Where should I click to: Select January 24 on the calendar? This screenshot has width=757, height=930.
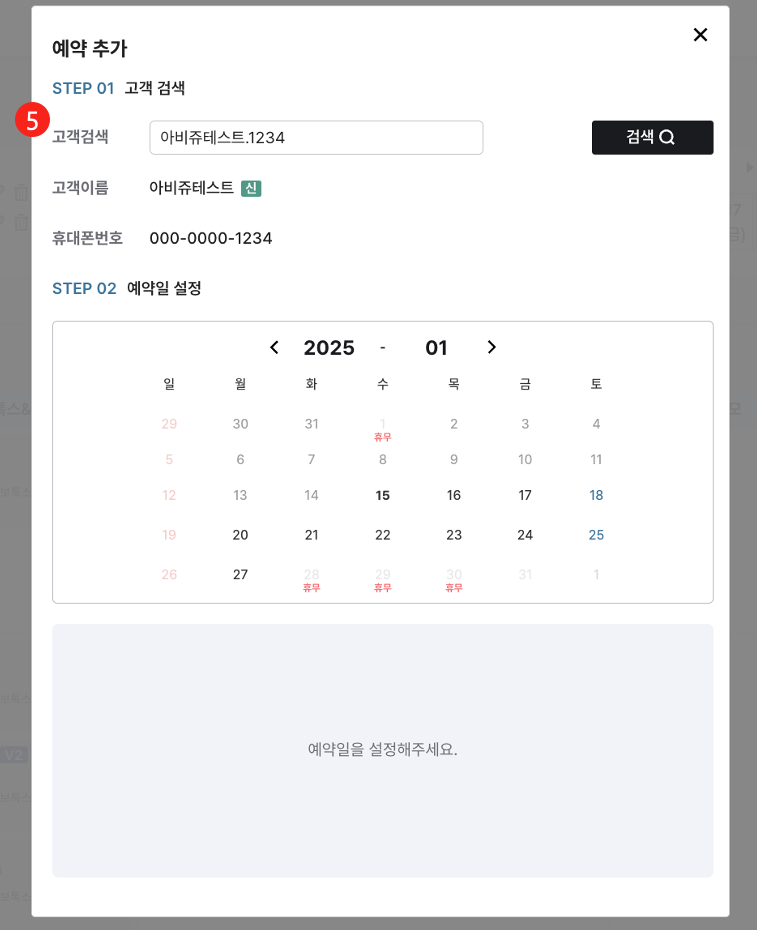(525, 535)
